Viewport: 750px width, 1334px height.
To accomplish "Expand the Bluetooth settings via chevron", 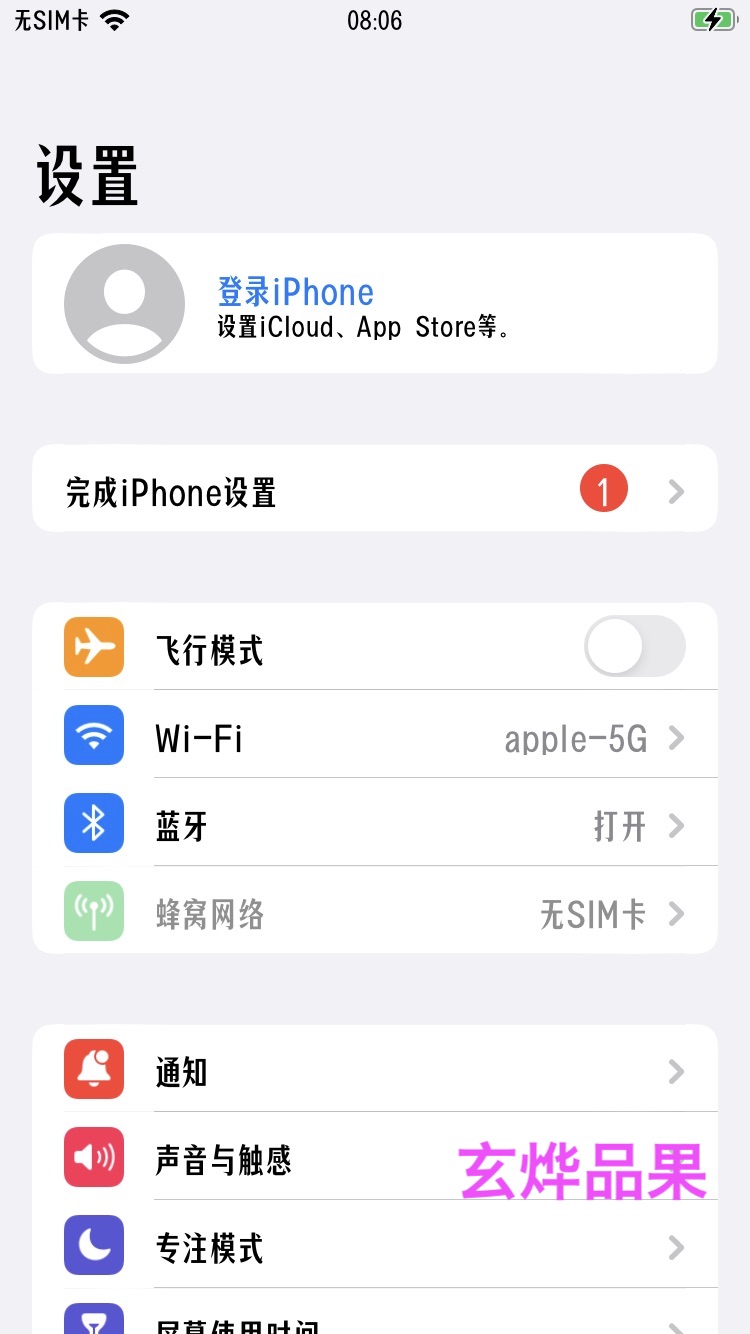I will point(675,825).
